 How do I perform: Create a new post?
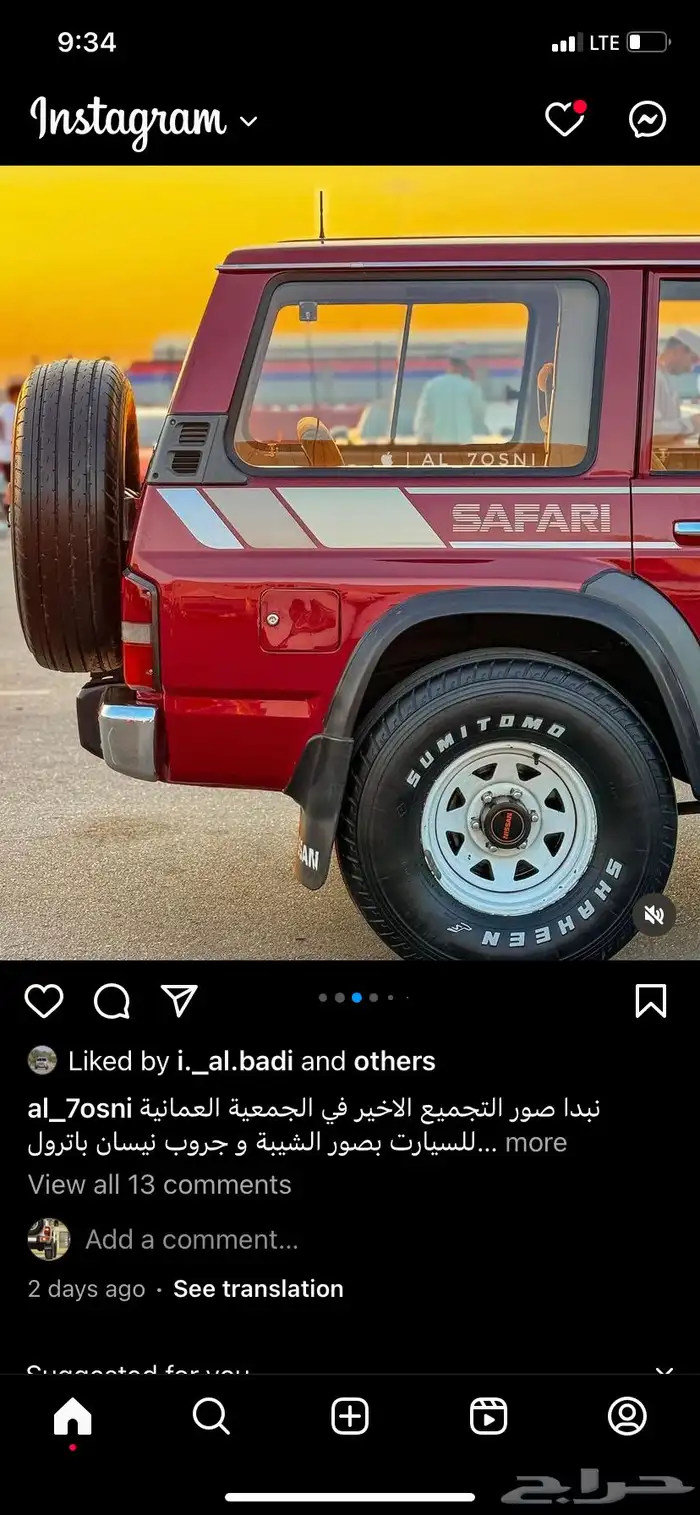tap(350, 1416)
